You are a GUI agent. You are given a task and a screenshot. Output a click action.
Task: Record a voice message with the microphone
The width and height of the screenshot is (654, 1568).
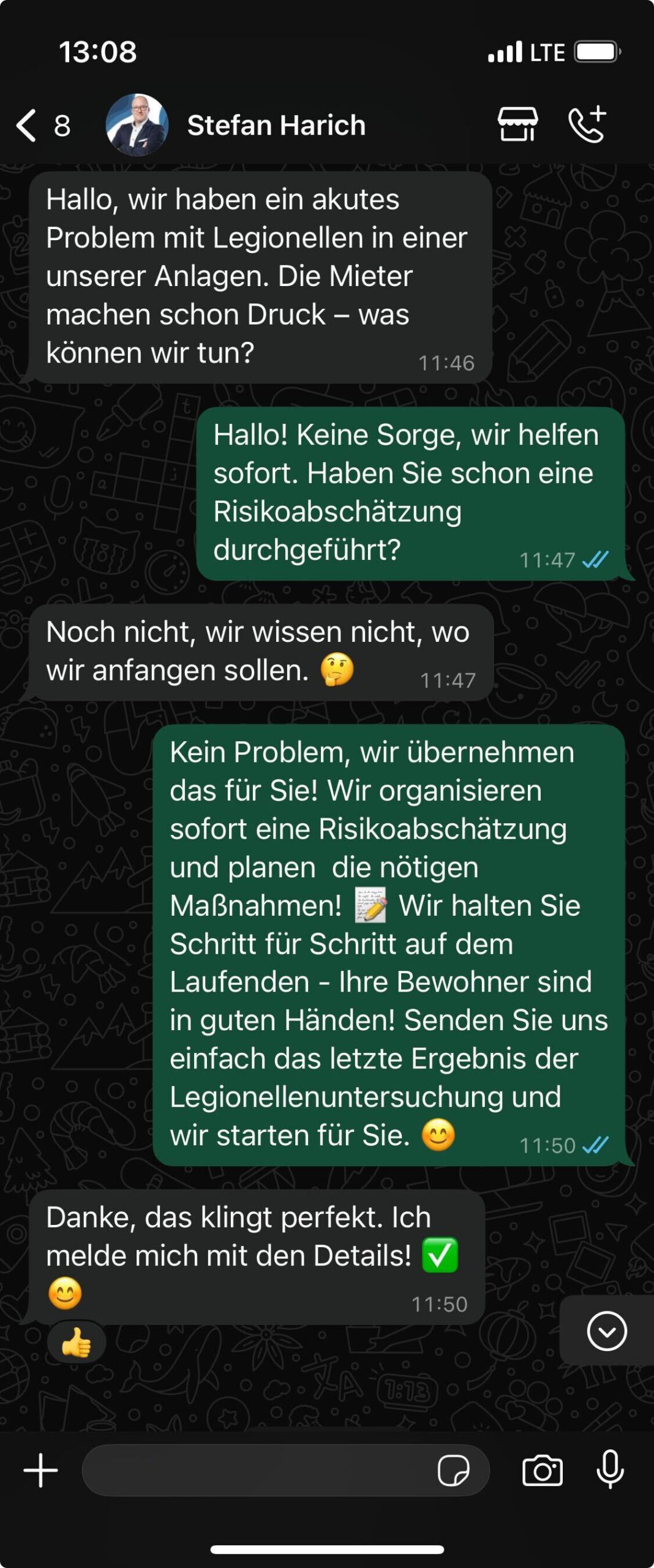(x=610, y=1469)
